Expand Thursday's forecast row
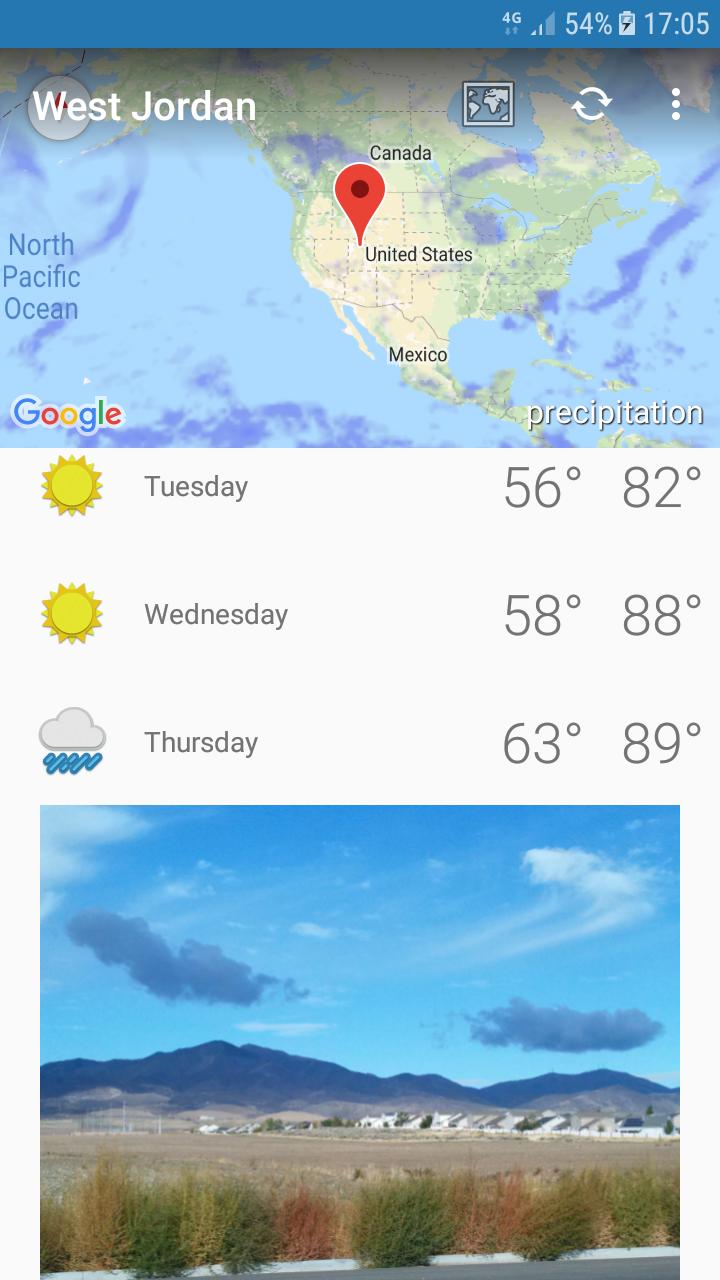 [x=360, y=741]
